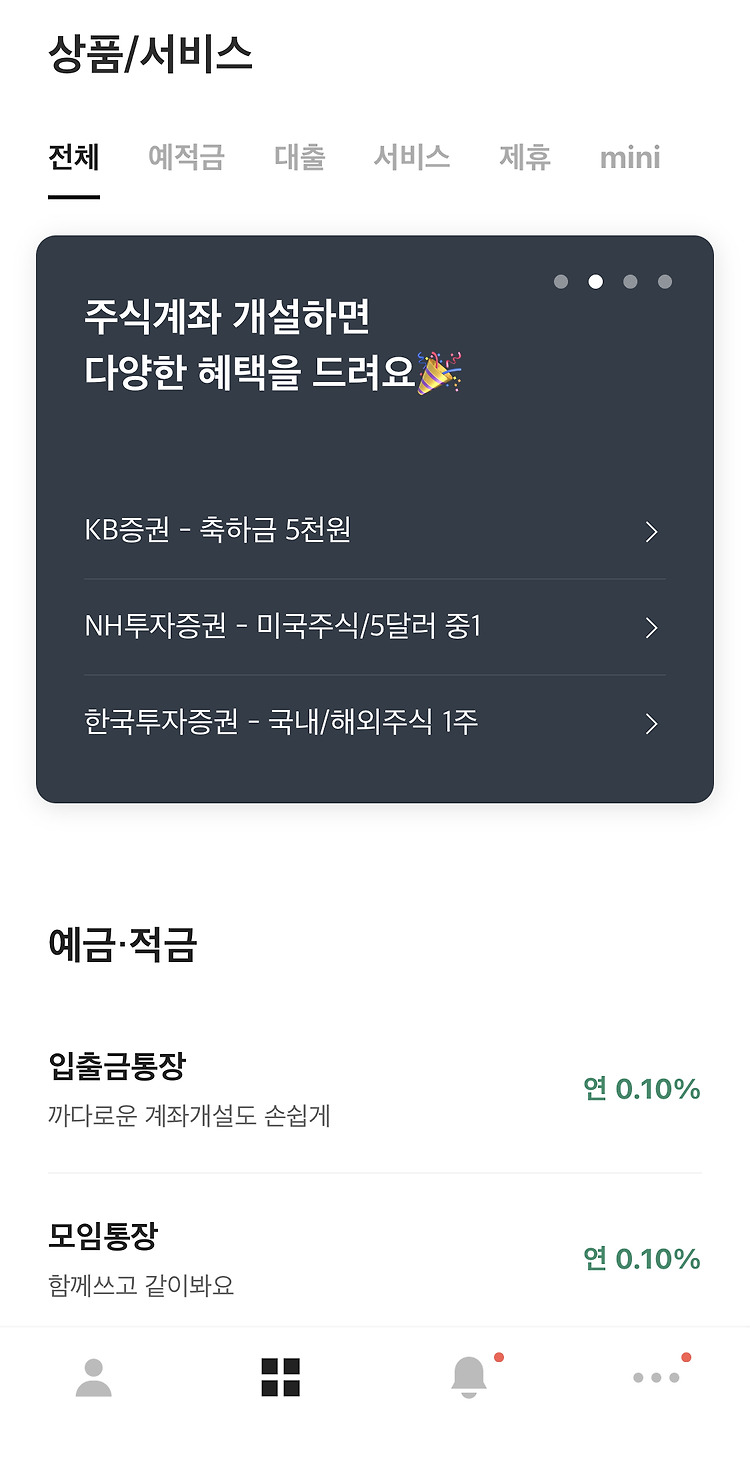Open 한국투자증권 국내/해외주식 1주 offer
The image size is (750, 1466).
pyautogui.click(x=375, y=723)
